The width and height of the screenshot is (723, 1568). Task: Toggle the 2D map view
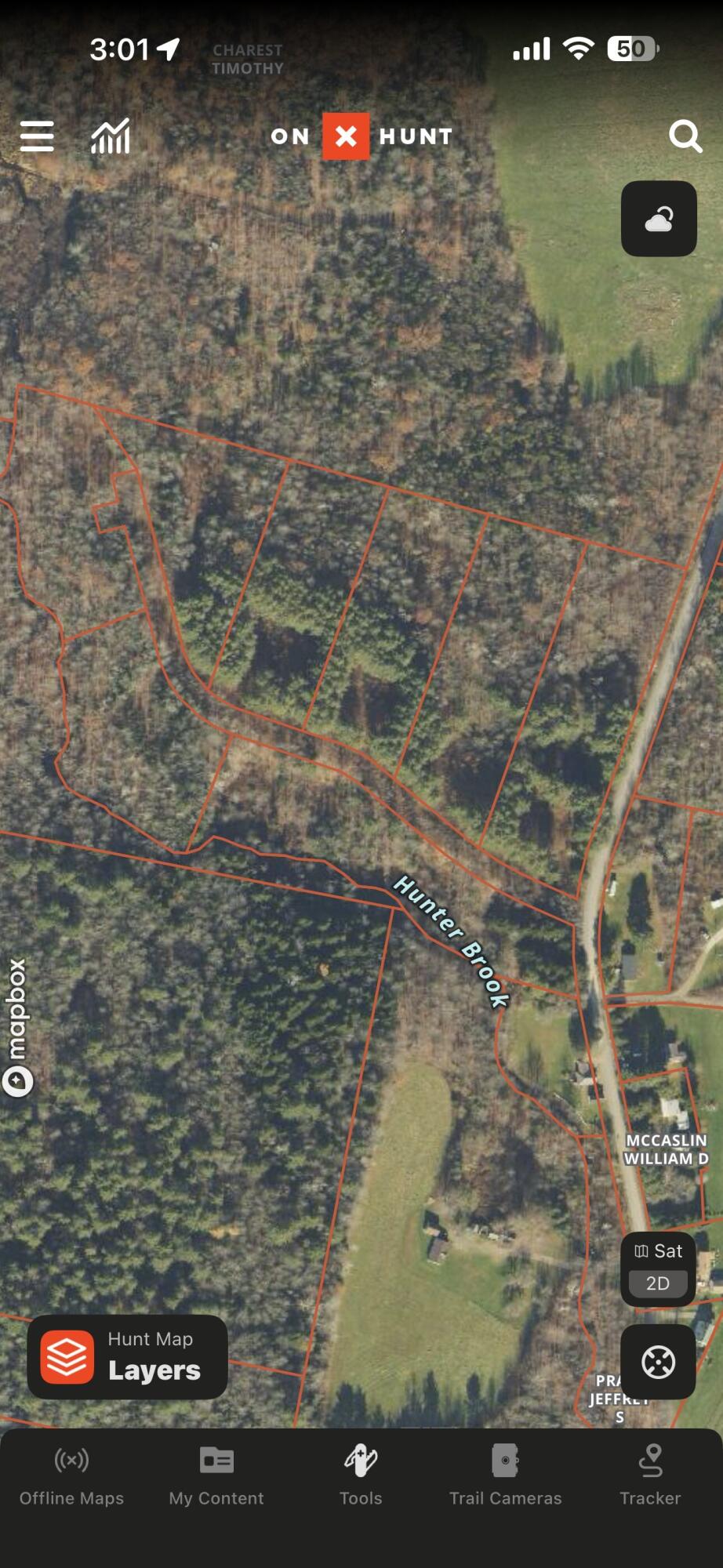tap(658, 1283)
